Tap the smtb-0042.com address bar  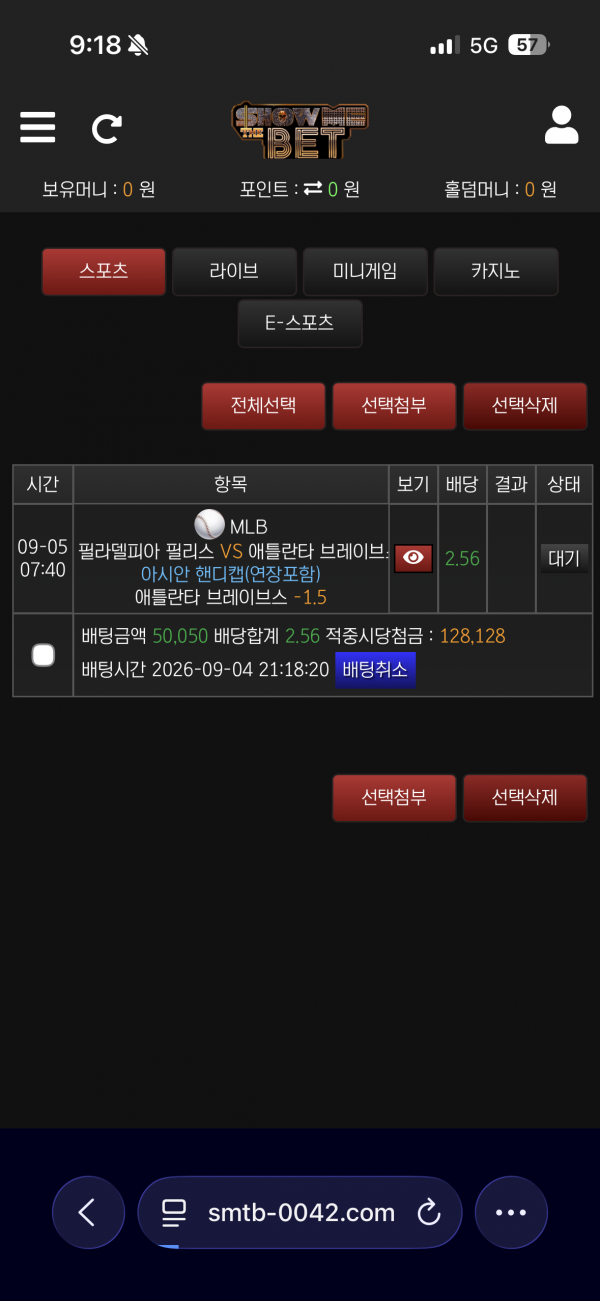click(x=300, y=1213)
